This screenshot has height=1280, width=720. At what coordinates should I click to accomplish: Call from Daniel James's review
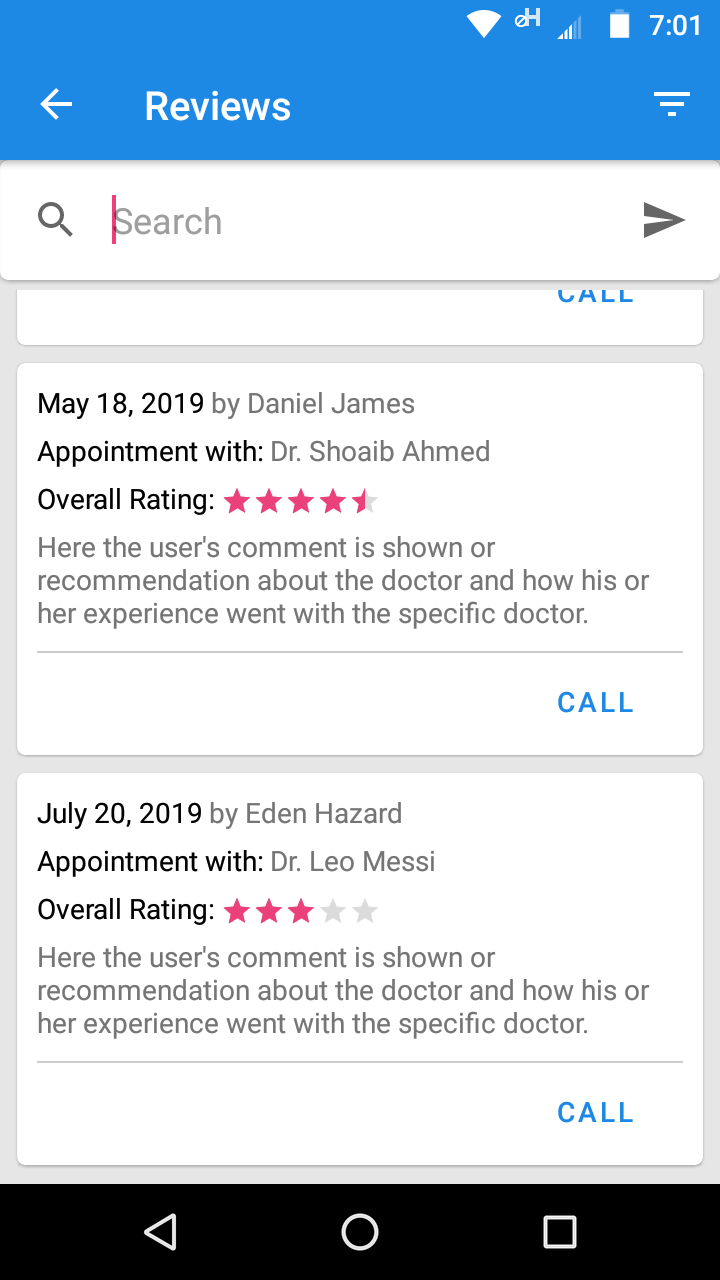pos(595,703)
